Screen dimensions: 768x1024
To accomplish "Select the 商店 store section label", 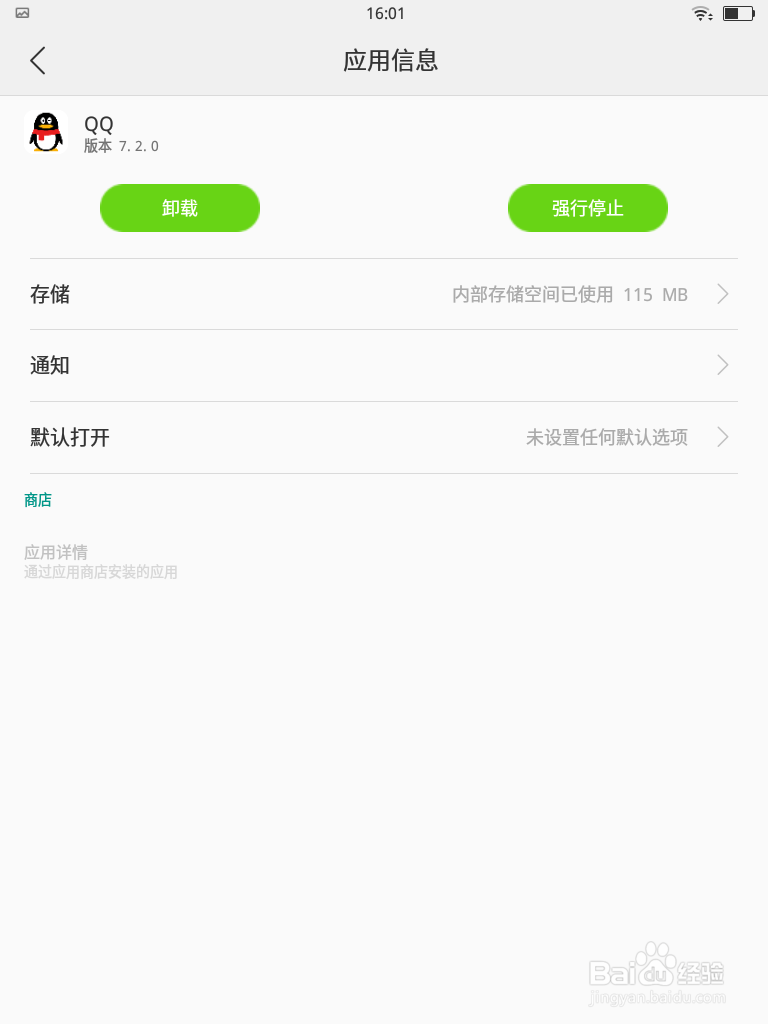I will [38, 499].
